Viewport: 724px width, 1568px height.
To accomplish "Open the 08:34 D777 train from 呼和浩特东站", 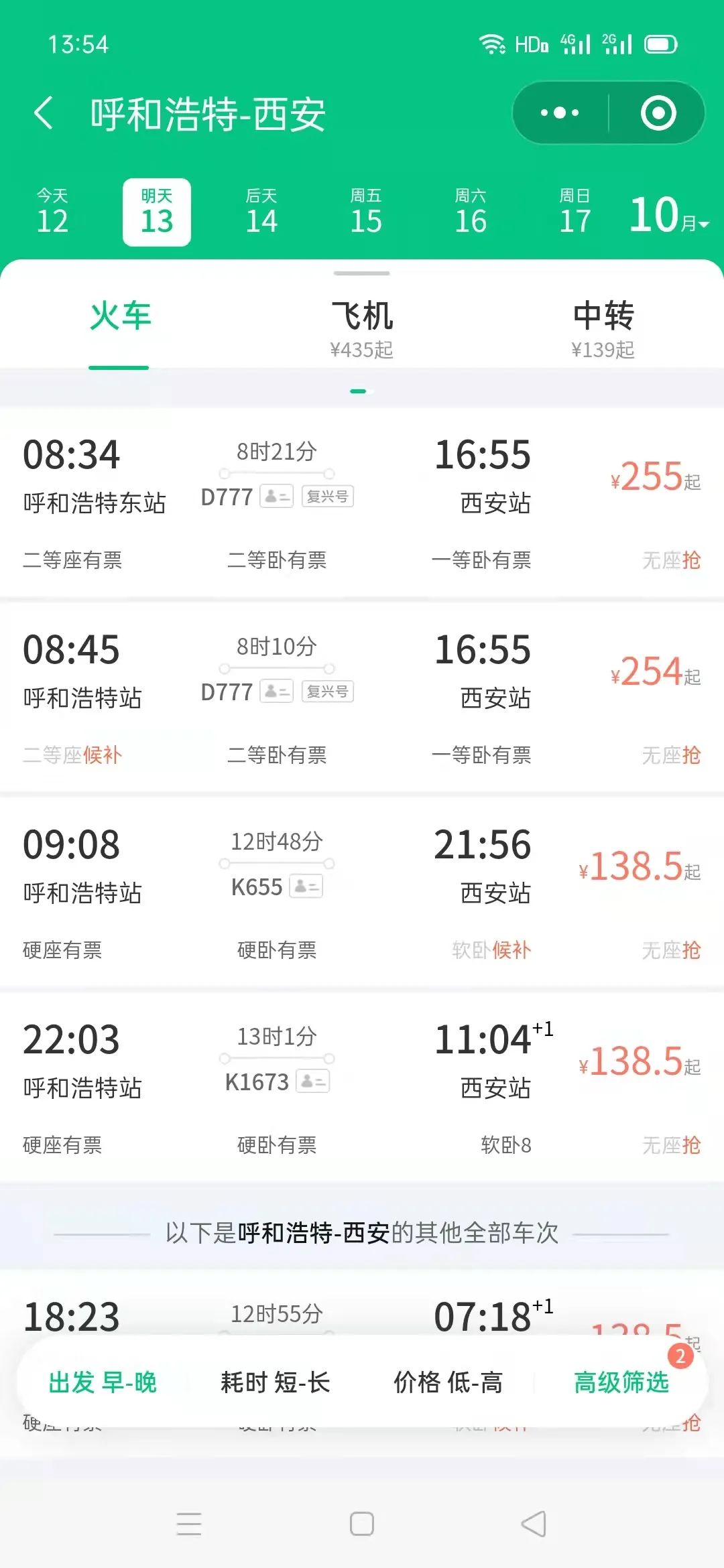I will [362, 503].
